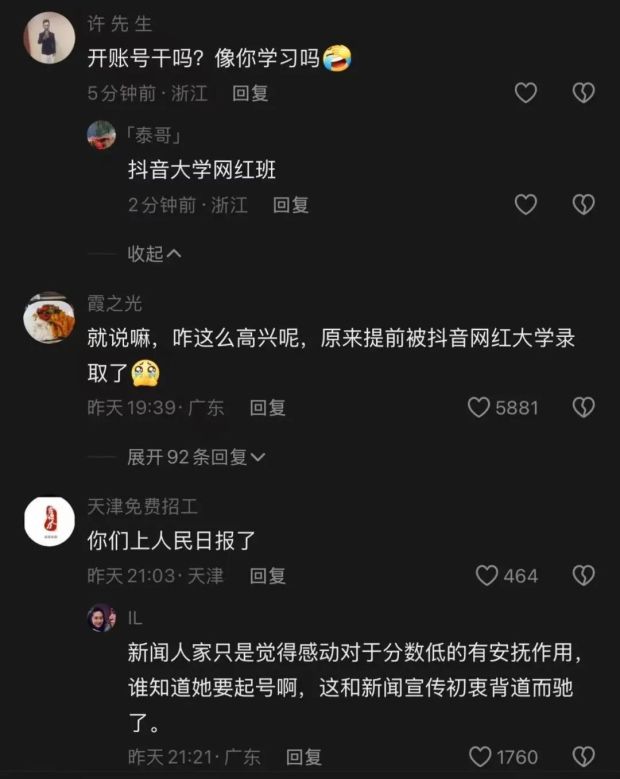Like IL's reply with 1760 likes
Image resolution: width=620 pixels, height=779 pixels.
point(503,757)
